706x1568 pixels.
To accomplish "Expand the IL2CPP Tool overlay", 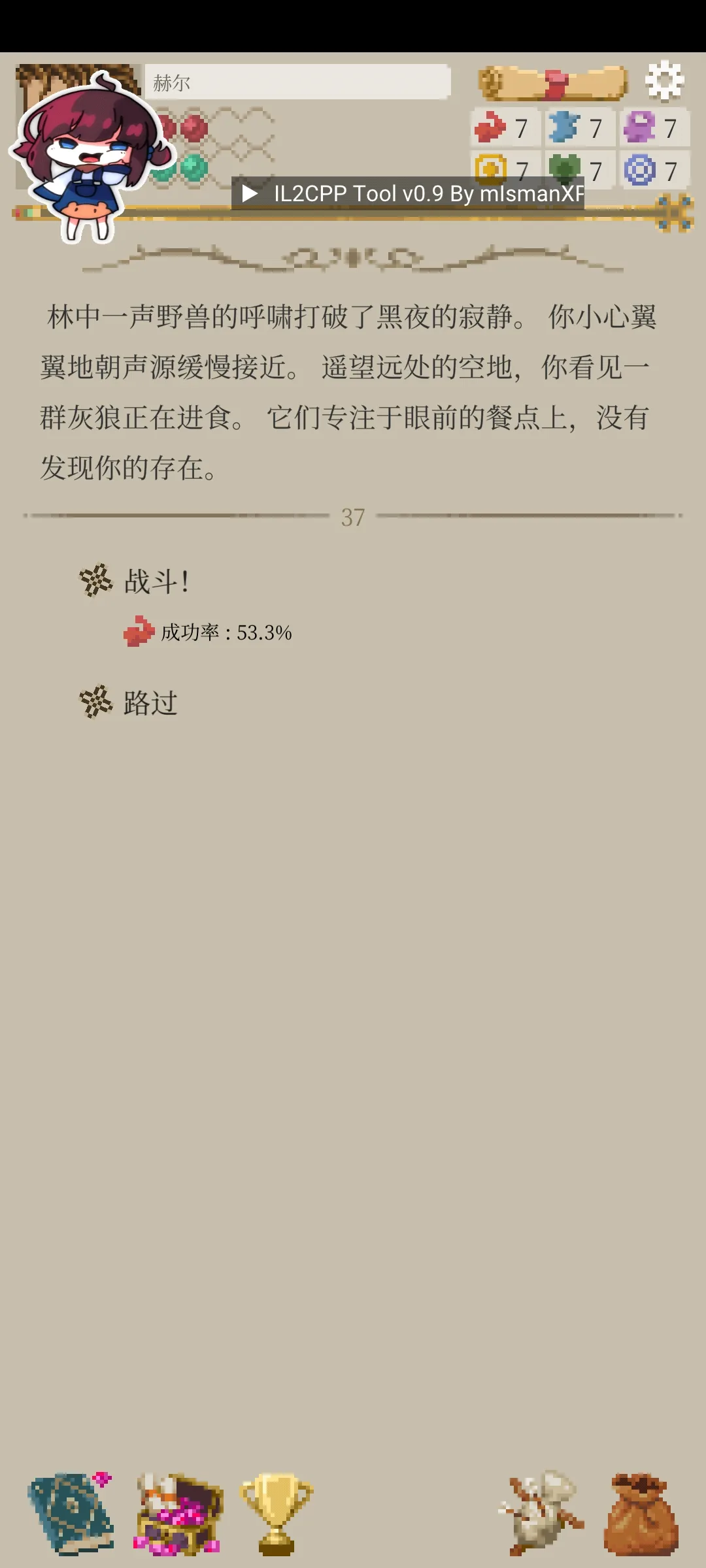I will pos(250,193).
